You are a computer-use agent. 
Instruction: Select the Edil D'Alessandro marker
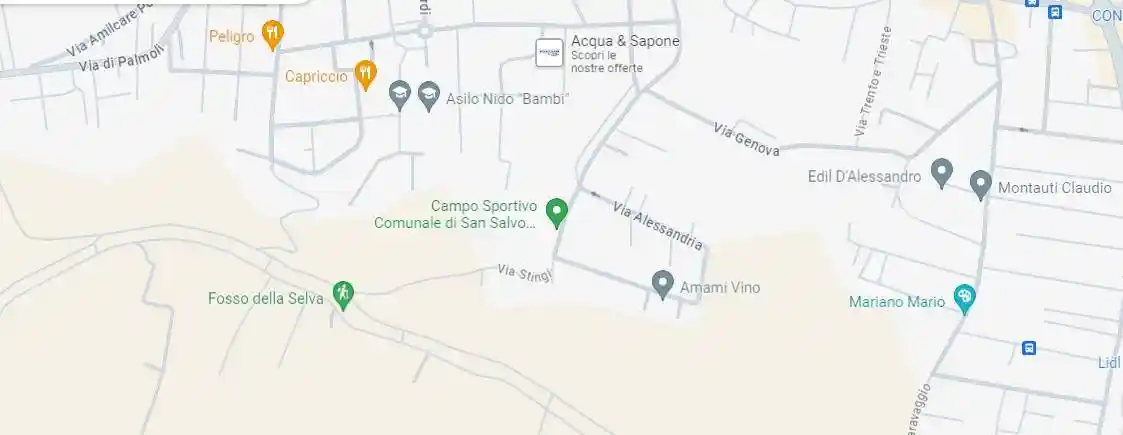(941, 173)
